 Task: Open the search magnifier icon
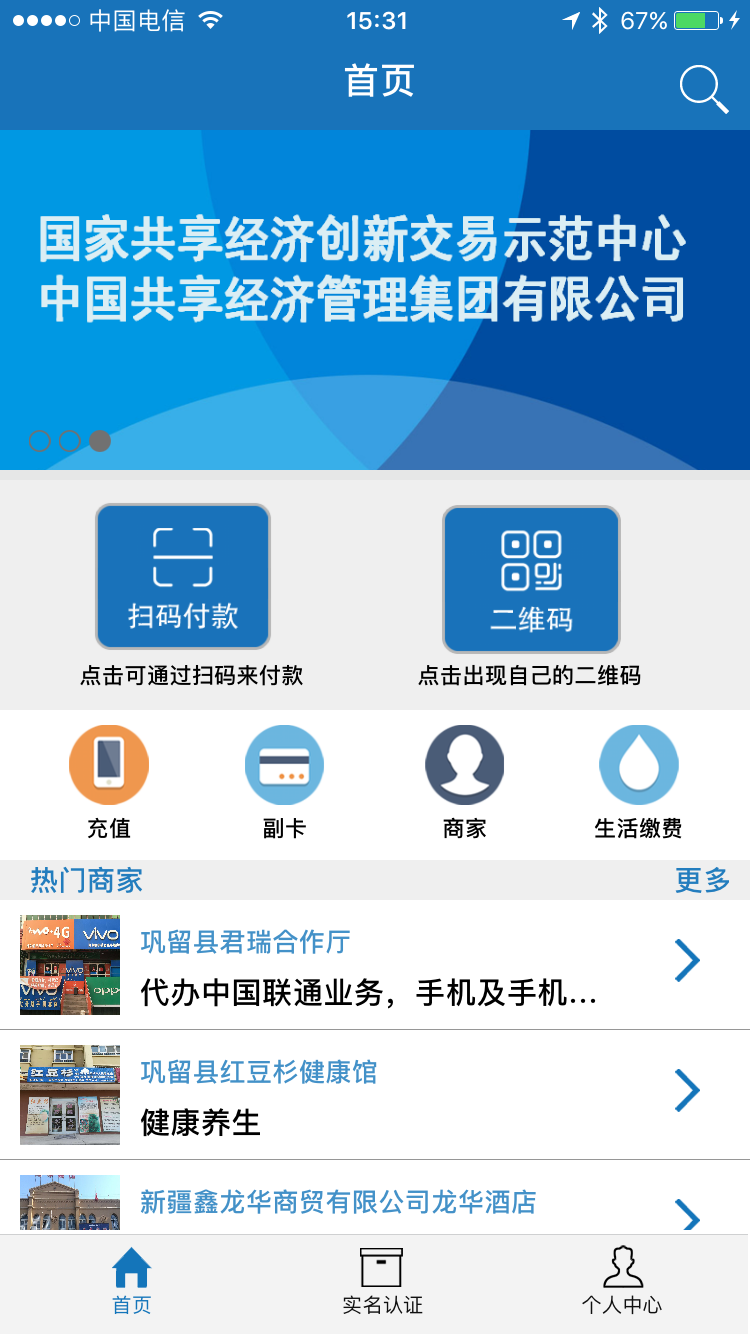[x=703, y=89]
